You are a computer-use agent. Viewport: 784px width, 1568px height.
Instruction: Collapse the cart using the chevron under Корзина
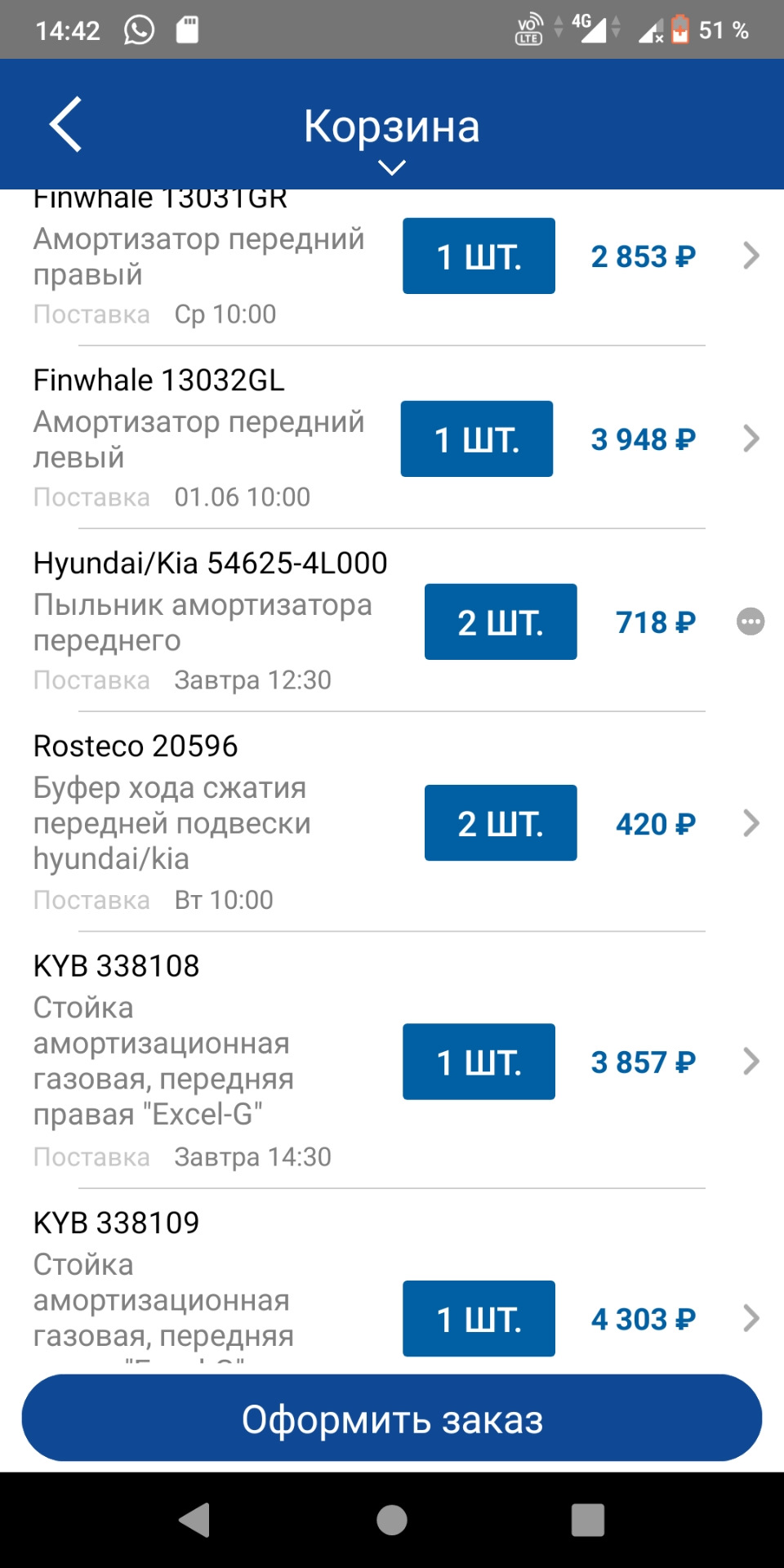point(392,167)
